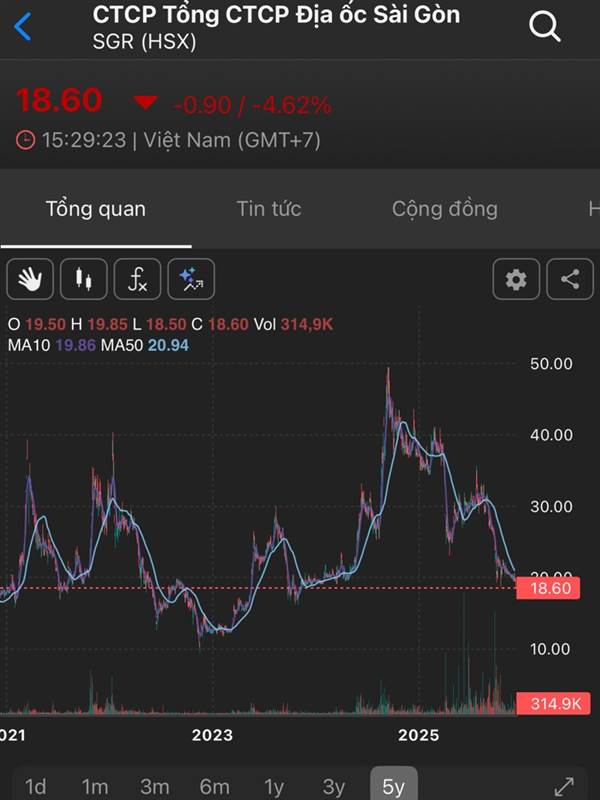
Task: Select the 1y time range
Action: (x=274, y=787)
